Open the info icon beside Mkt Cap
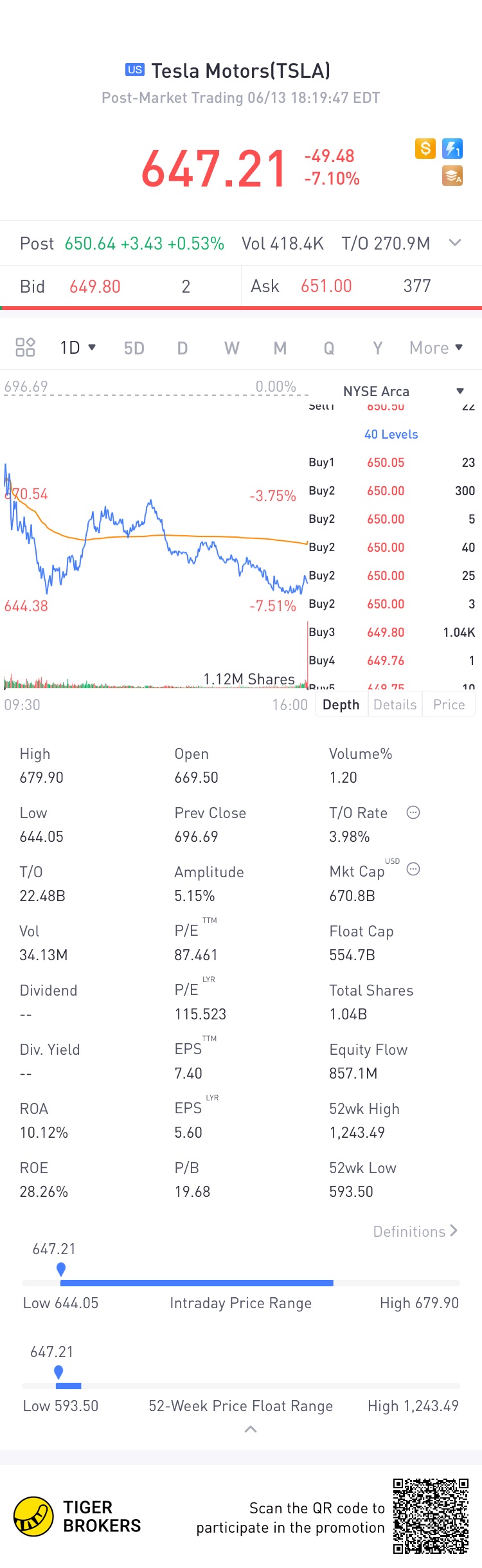 point(413,869)
